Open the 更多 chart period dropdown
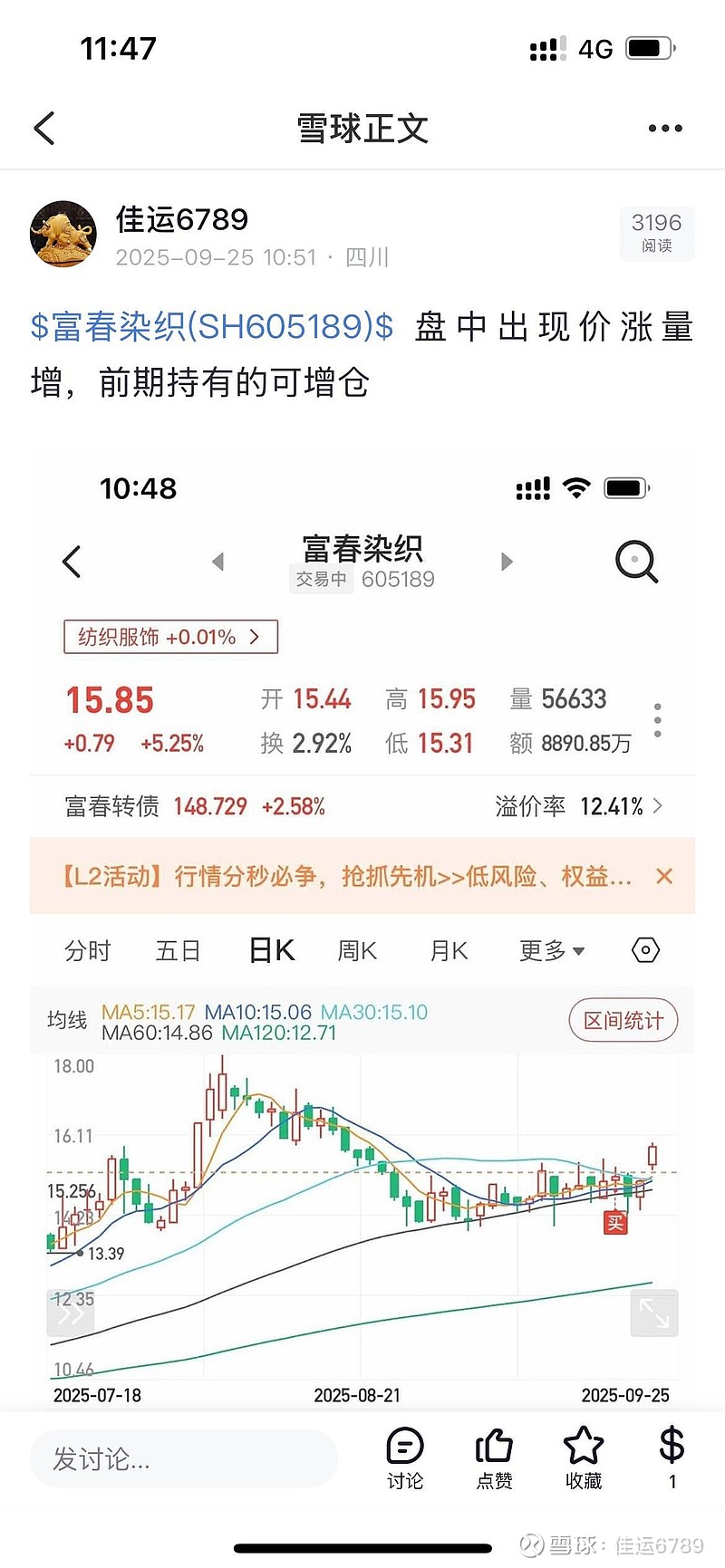The image size is (725, 1568). (x=551, y=949)
